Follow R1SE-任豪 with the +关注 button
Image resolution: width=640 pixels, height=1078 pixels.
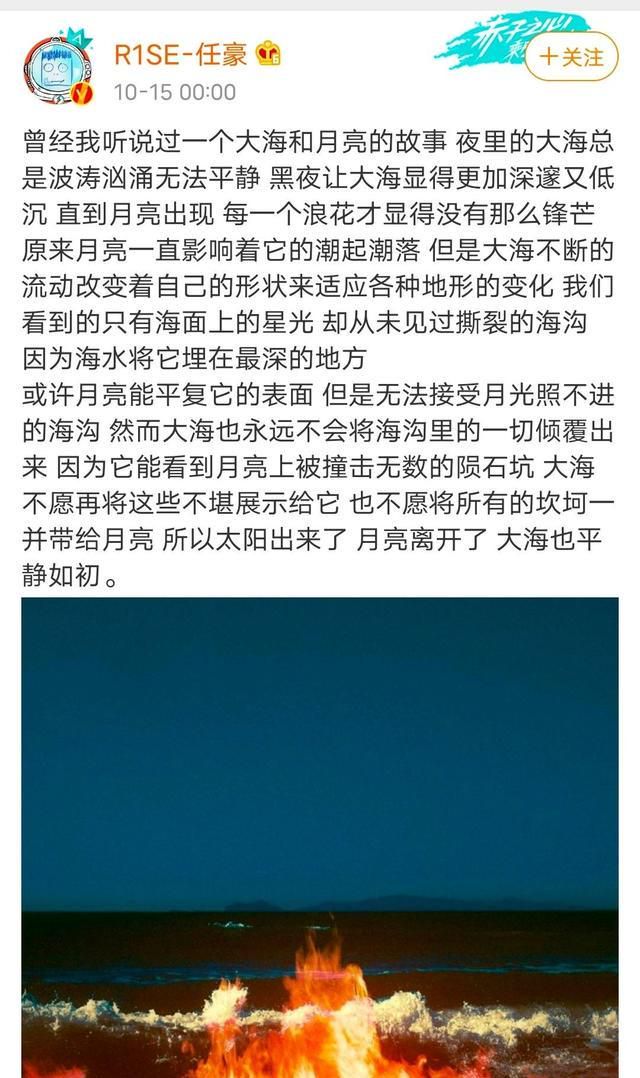pyautogui.click(x=571, y=56)
